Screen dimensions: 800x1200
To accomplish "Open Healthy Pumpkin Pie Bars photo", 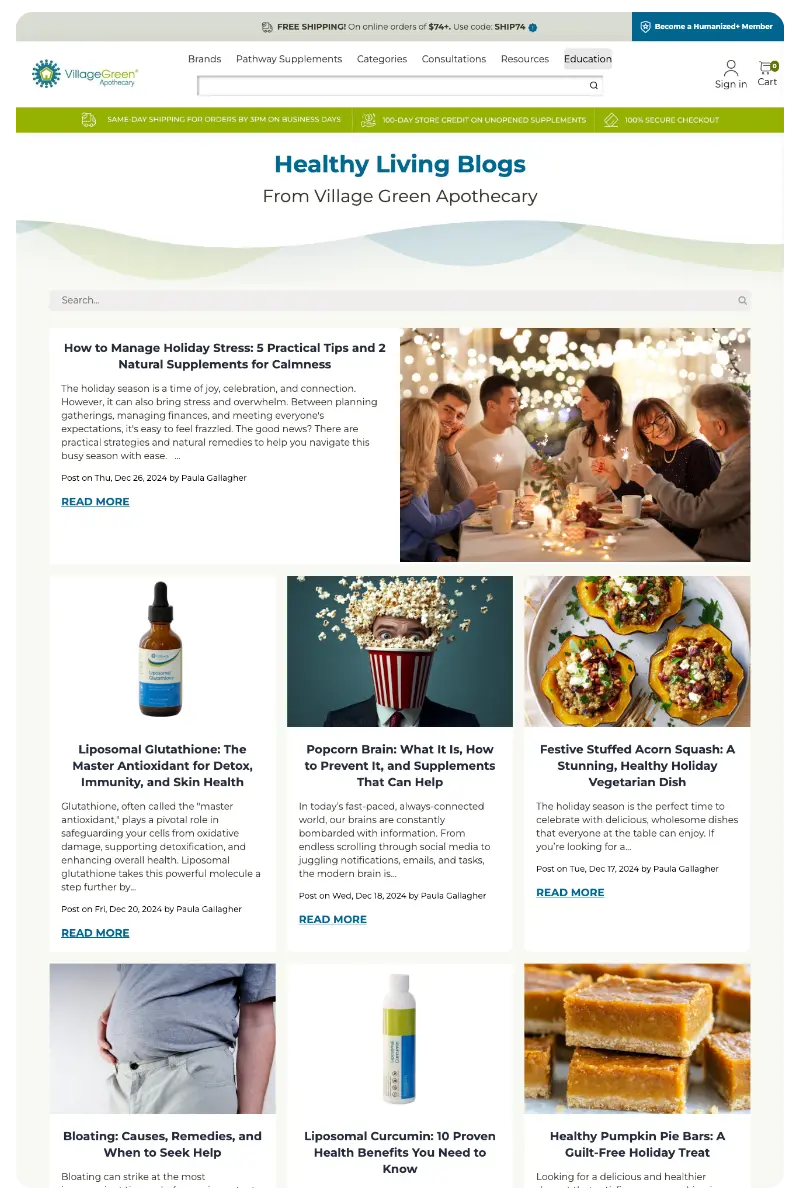I will [637, 1038].
